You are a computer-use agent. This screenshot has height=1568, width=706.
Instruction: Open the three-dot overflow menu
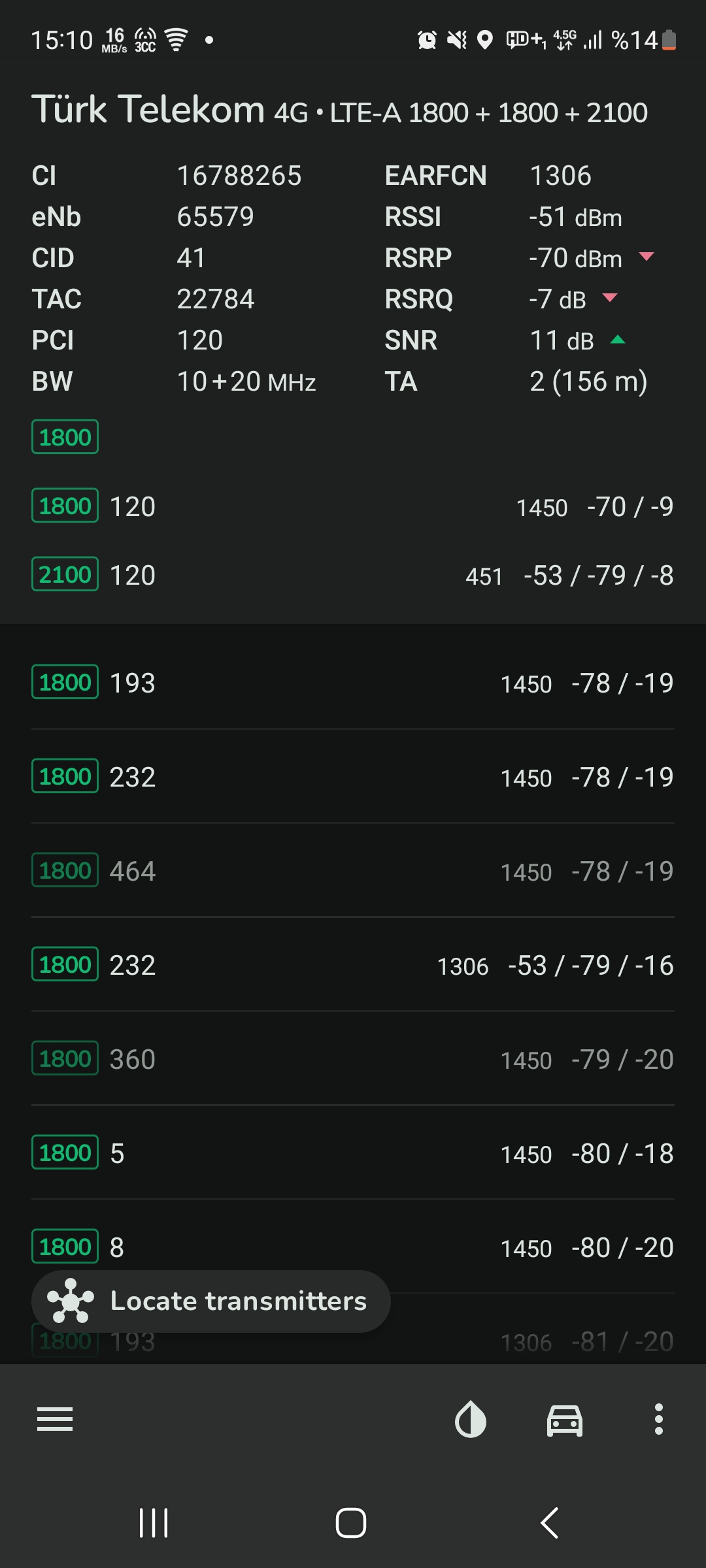659,1419
